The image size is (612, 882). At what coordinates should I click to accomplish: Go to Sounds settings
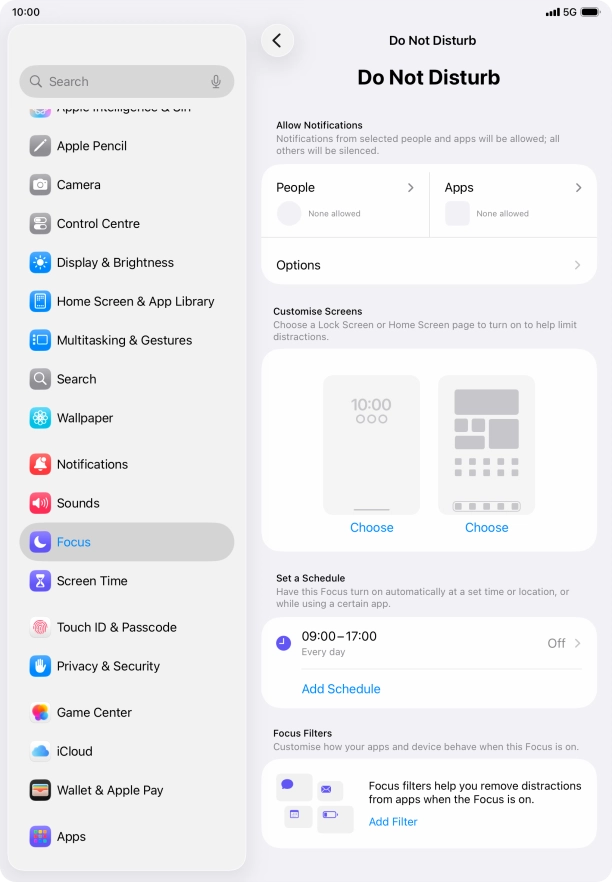pyautogui.click(x=78, y=503)
